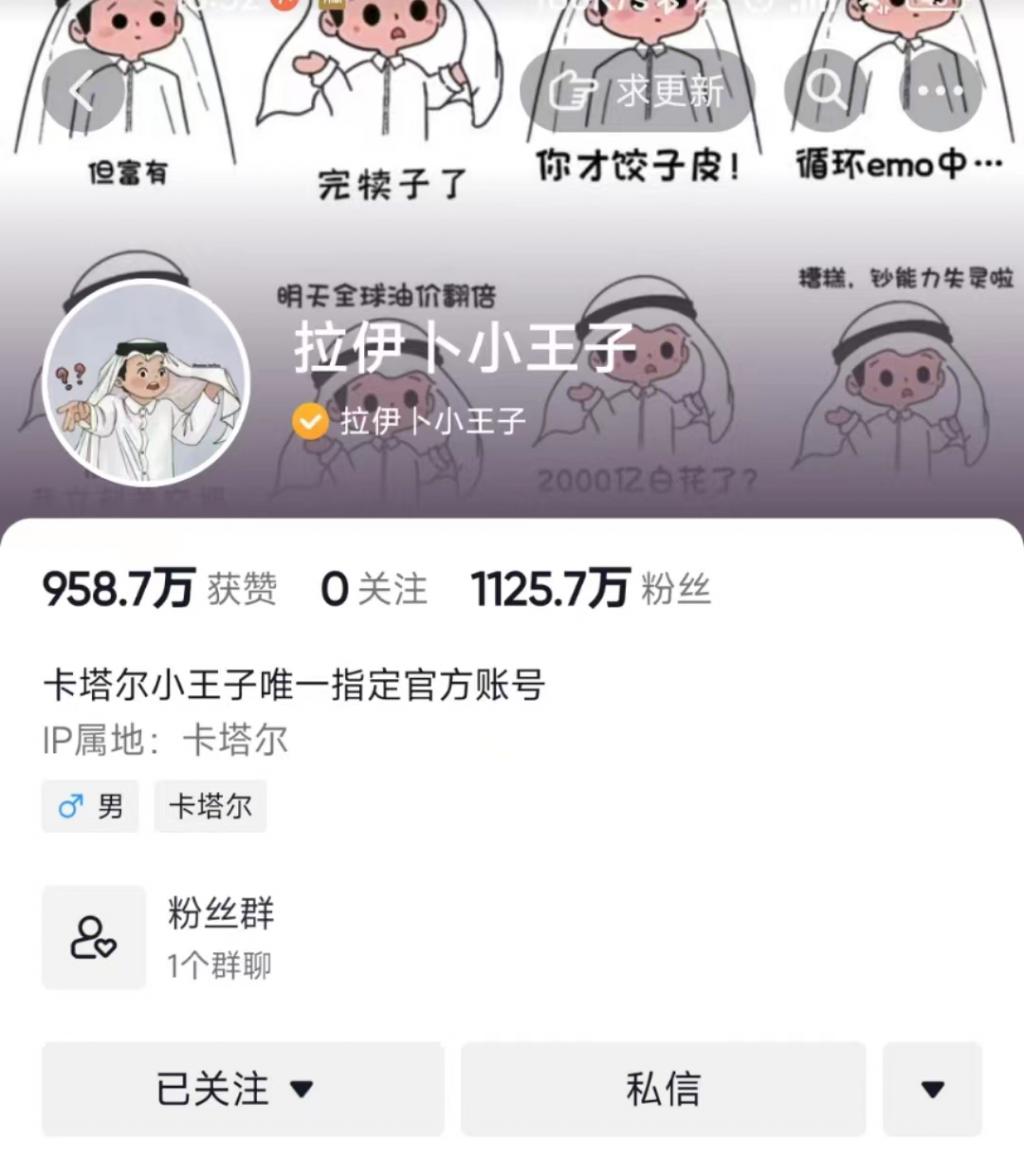
Task: Open search on this profile
Action: 826,92
